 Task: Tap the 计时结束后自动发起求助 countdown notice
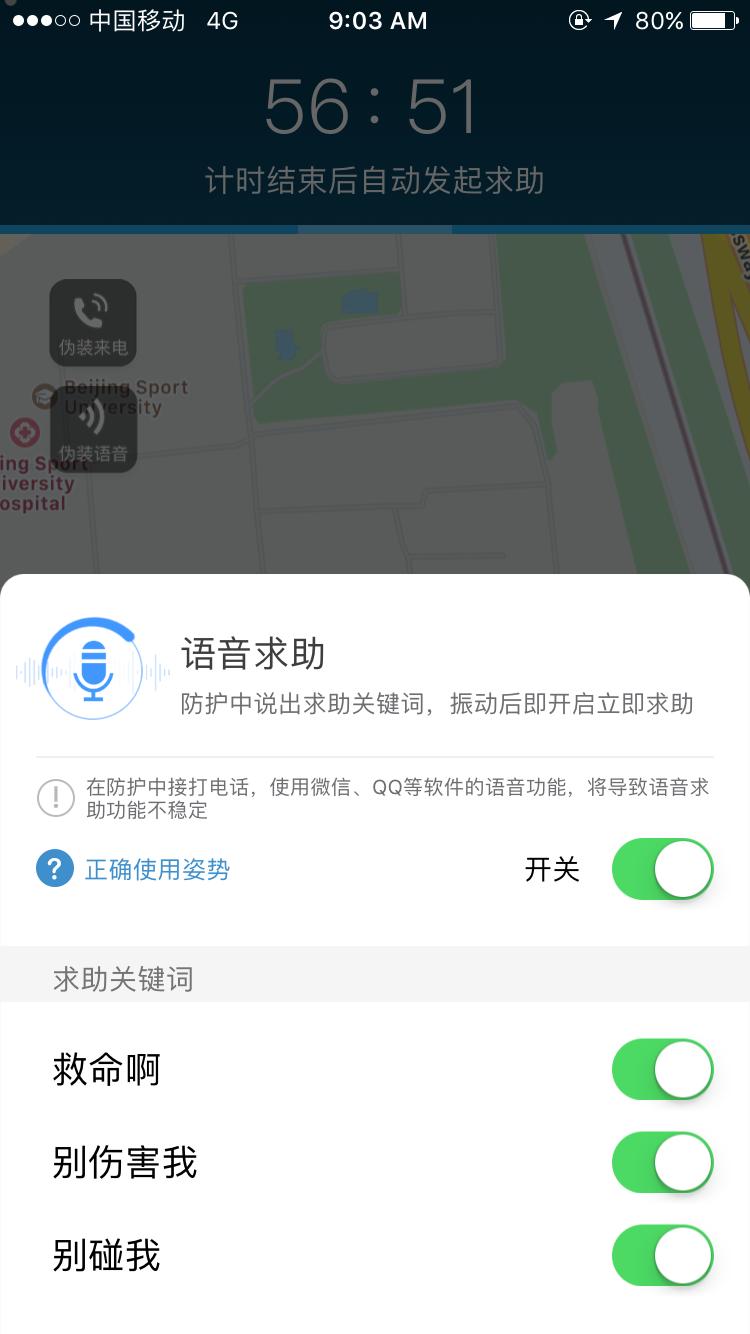pyautogui.click(x=375, y=180)
